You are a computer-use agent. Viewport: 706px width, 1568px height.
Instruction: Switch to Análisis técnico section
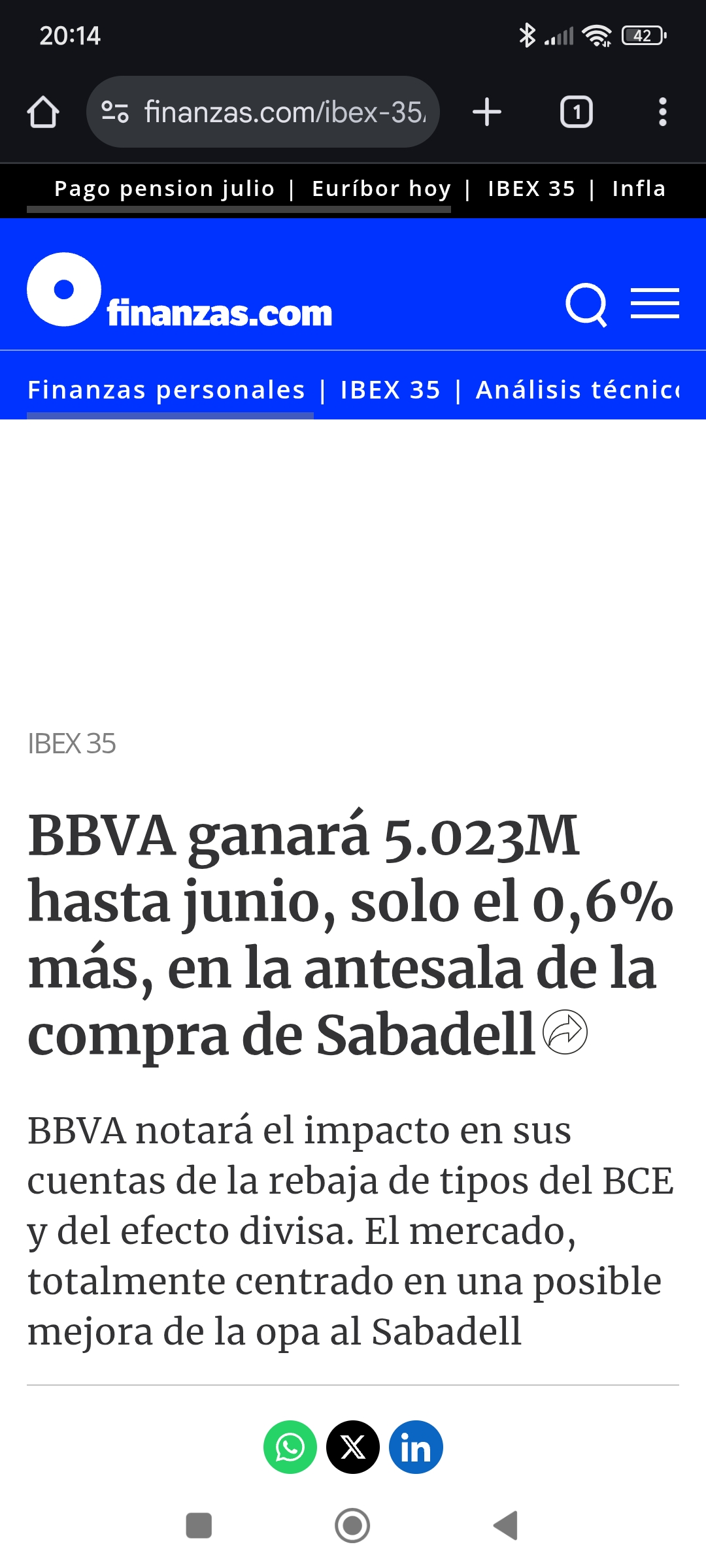pos(578,390)
